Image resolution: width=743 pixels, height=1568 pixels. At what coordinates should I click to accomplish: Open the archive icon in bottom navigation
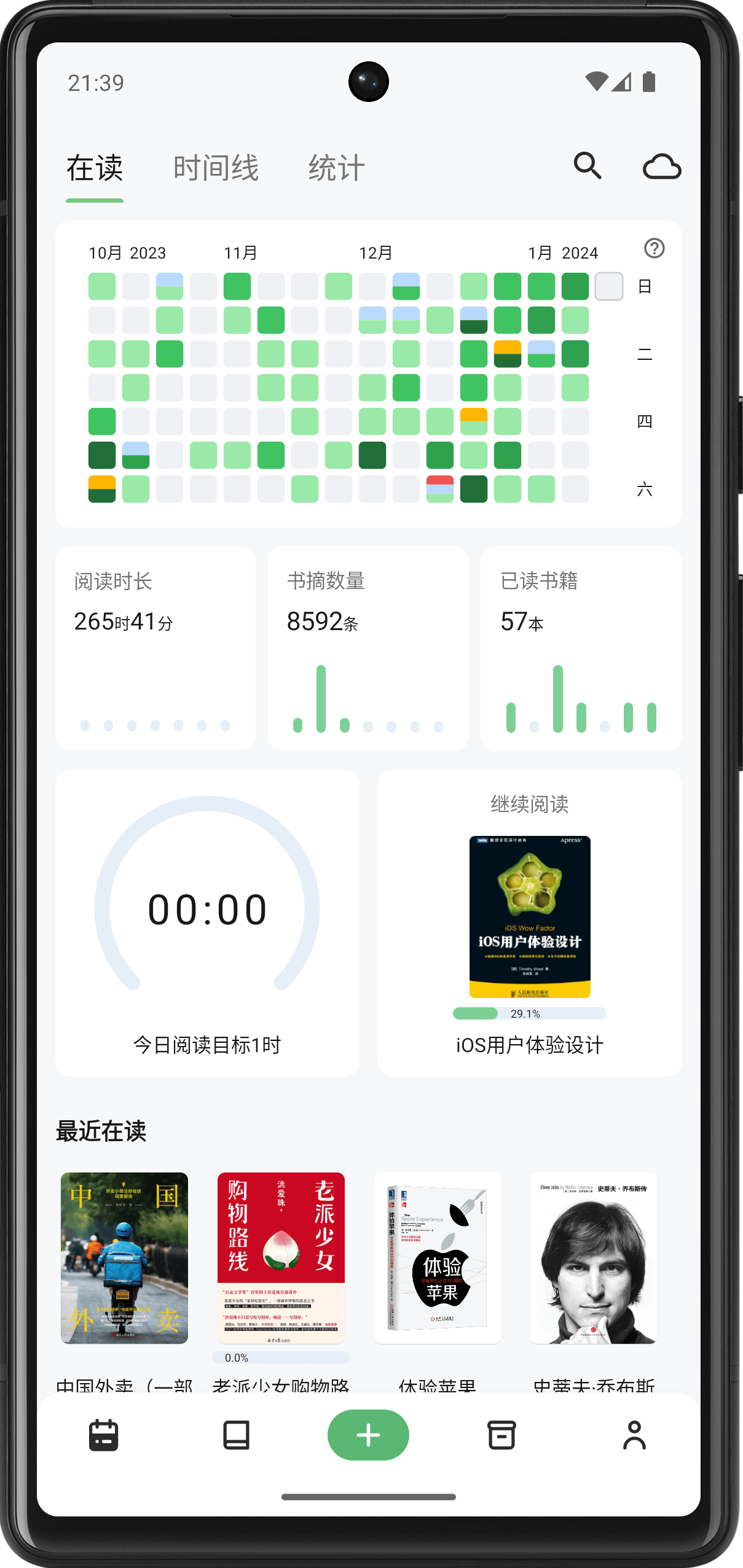(x=501, y=1435)
